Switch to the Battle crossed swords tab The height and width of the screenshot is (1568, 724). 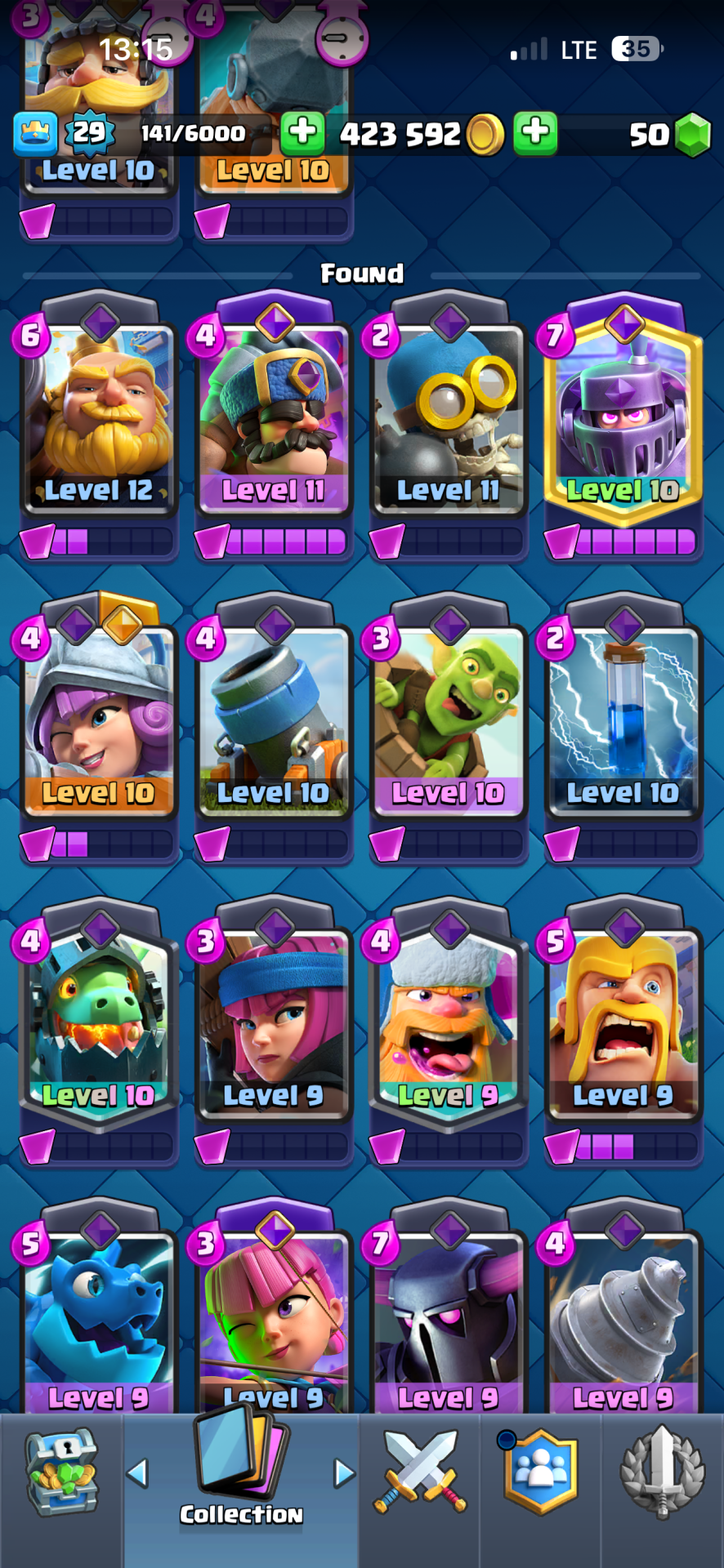point(420,1474)
